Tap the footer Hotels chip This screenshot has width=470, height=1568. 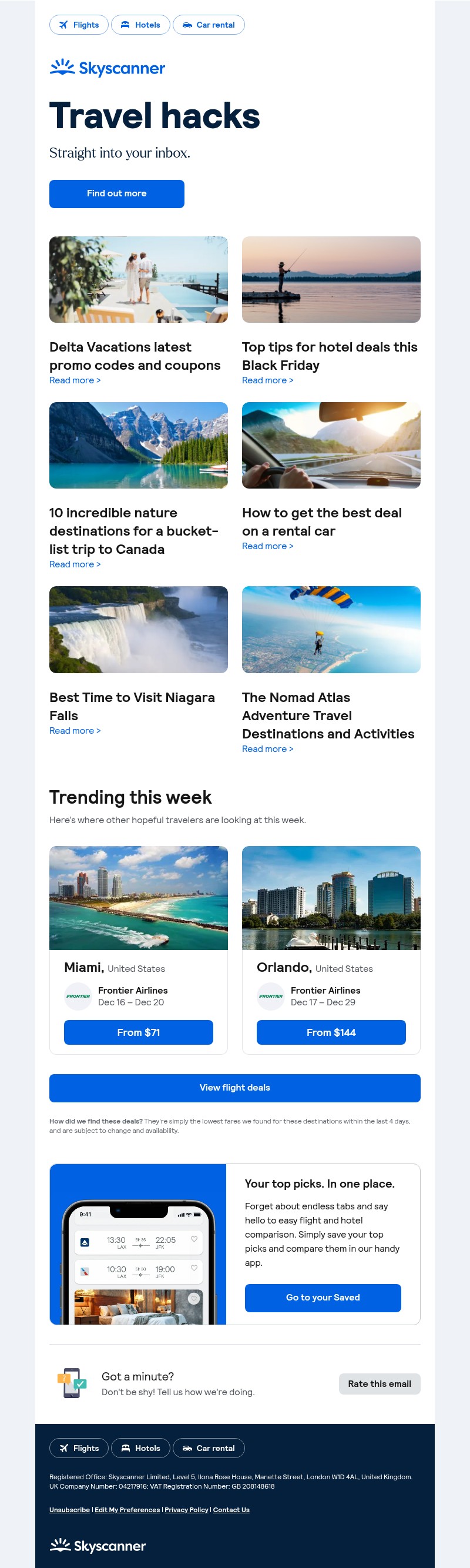(x=140, y=1448)
